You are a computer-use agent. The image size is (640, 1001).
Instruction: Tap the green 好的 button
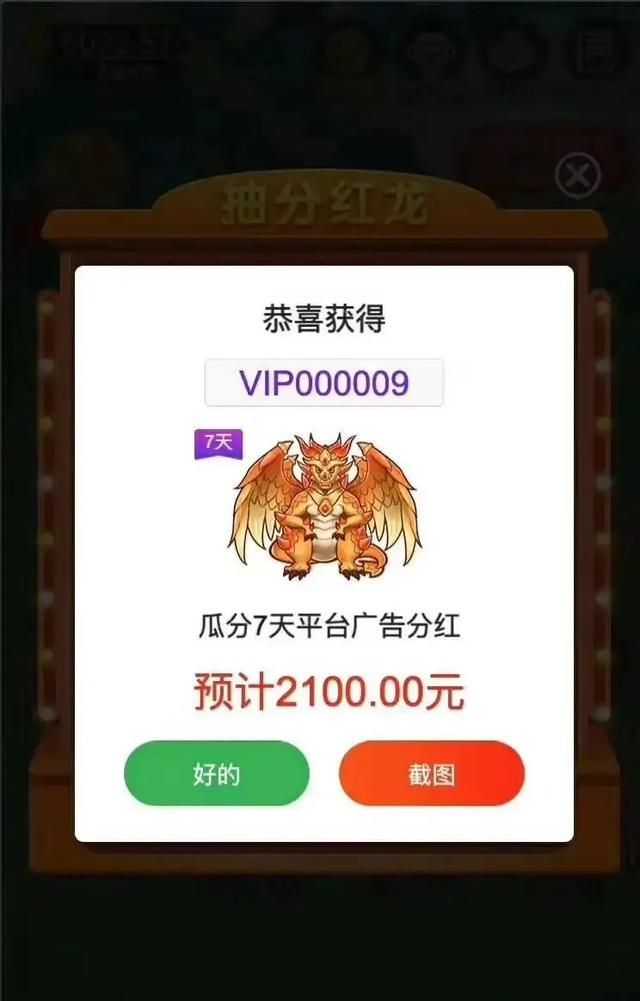click(216, 774)
